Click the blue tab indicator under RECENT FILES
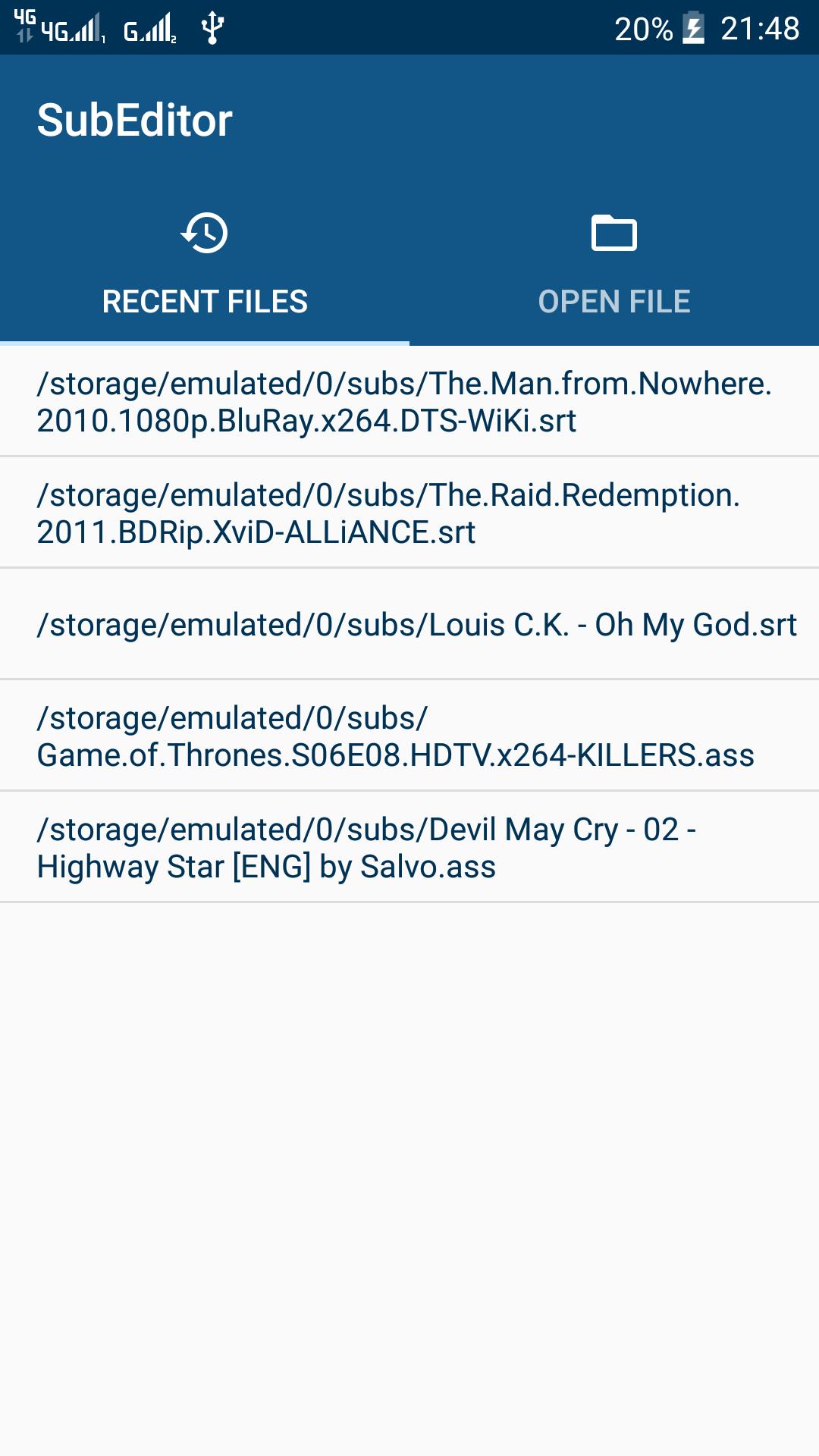The height and width of the screenshot is (1456, 819). tap(205, 343)
